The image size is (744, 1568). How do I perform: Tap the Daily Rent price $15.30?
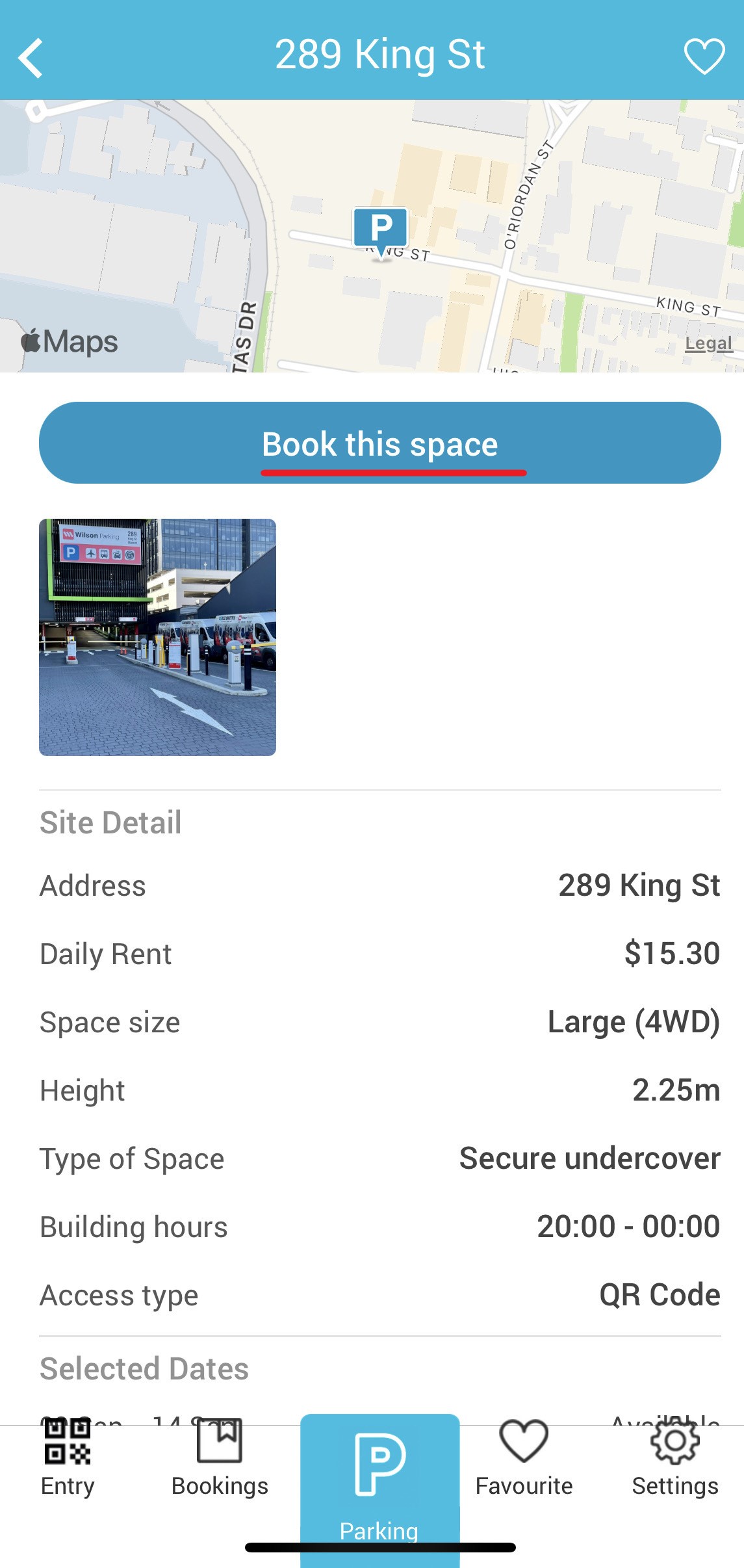[674, 954]
